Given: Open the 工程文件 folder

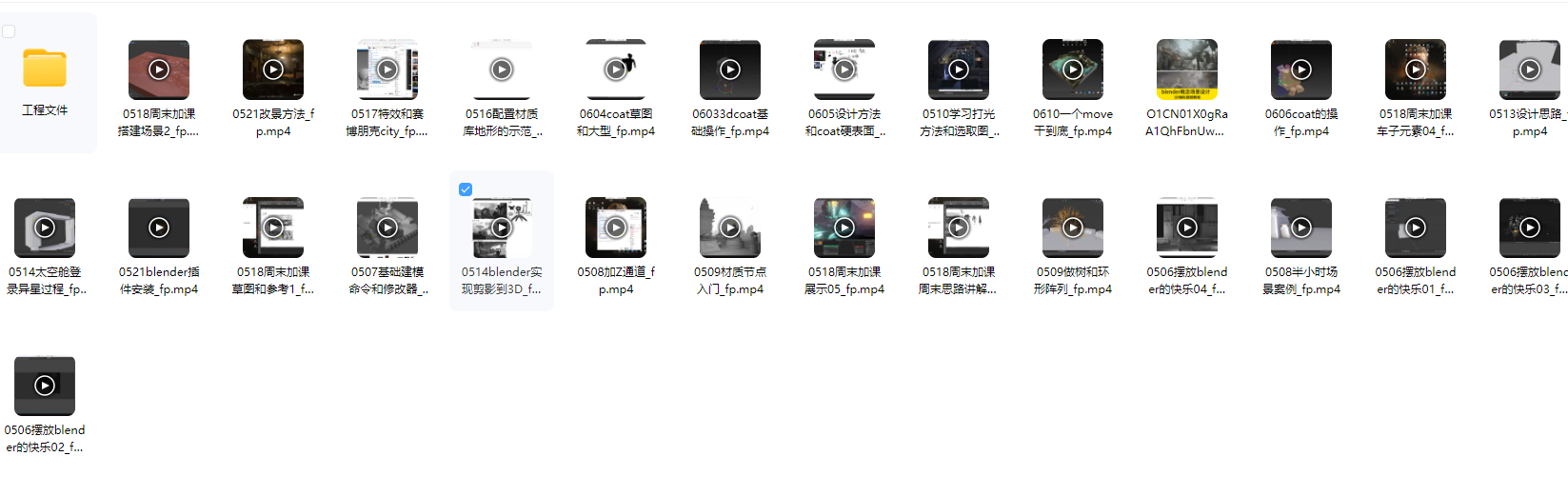Looking at the screenshot, I should click(45, 69).
